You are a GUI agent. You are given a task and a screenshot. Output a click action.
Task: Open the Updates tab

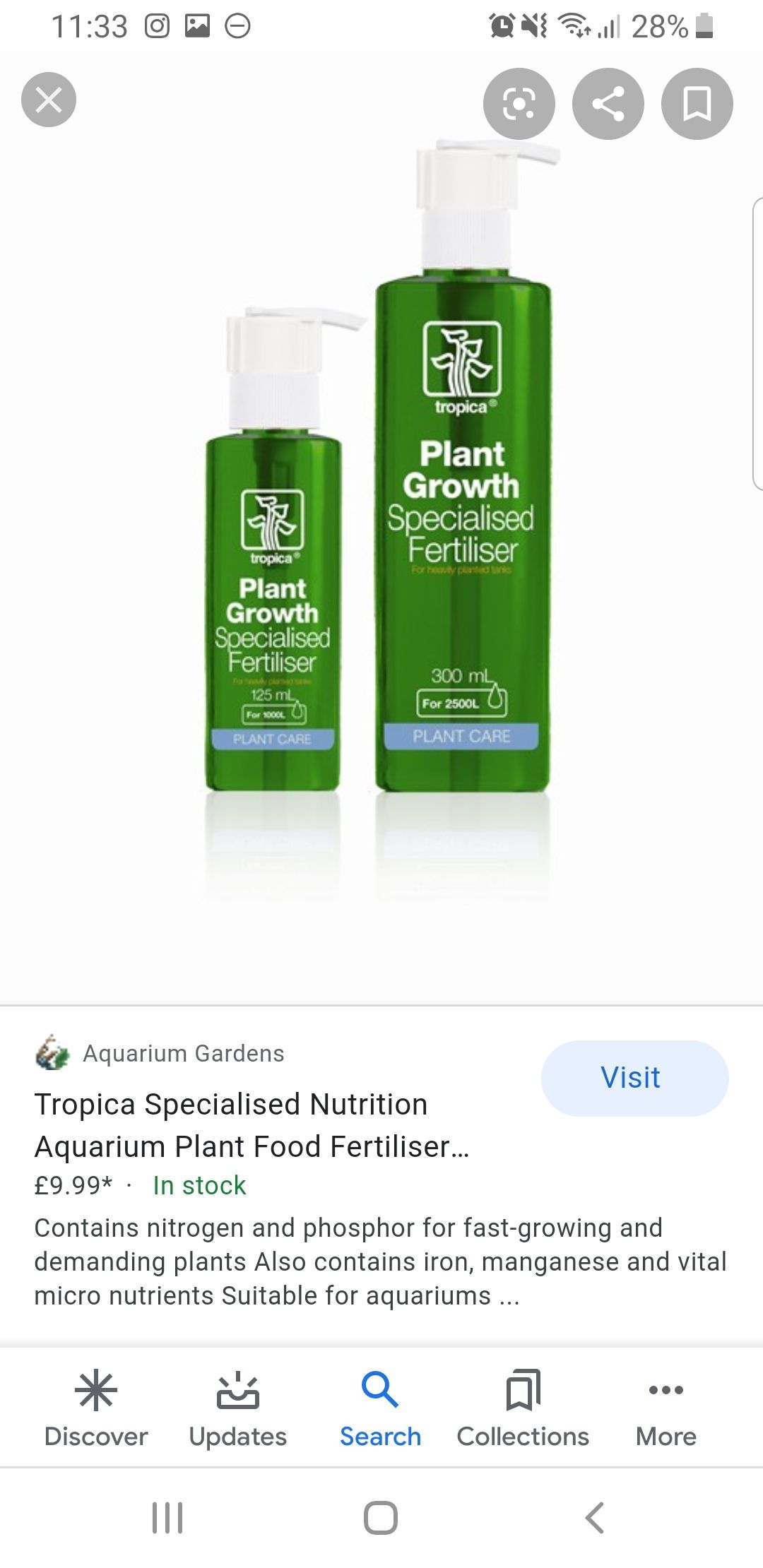(238, 1408)
